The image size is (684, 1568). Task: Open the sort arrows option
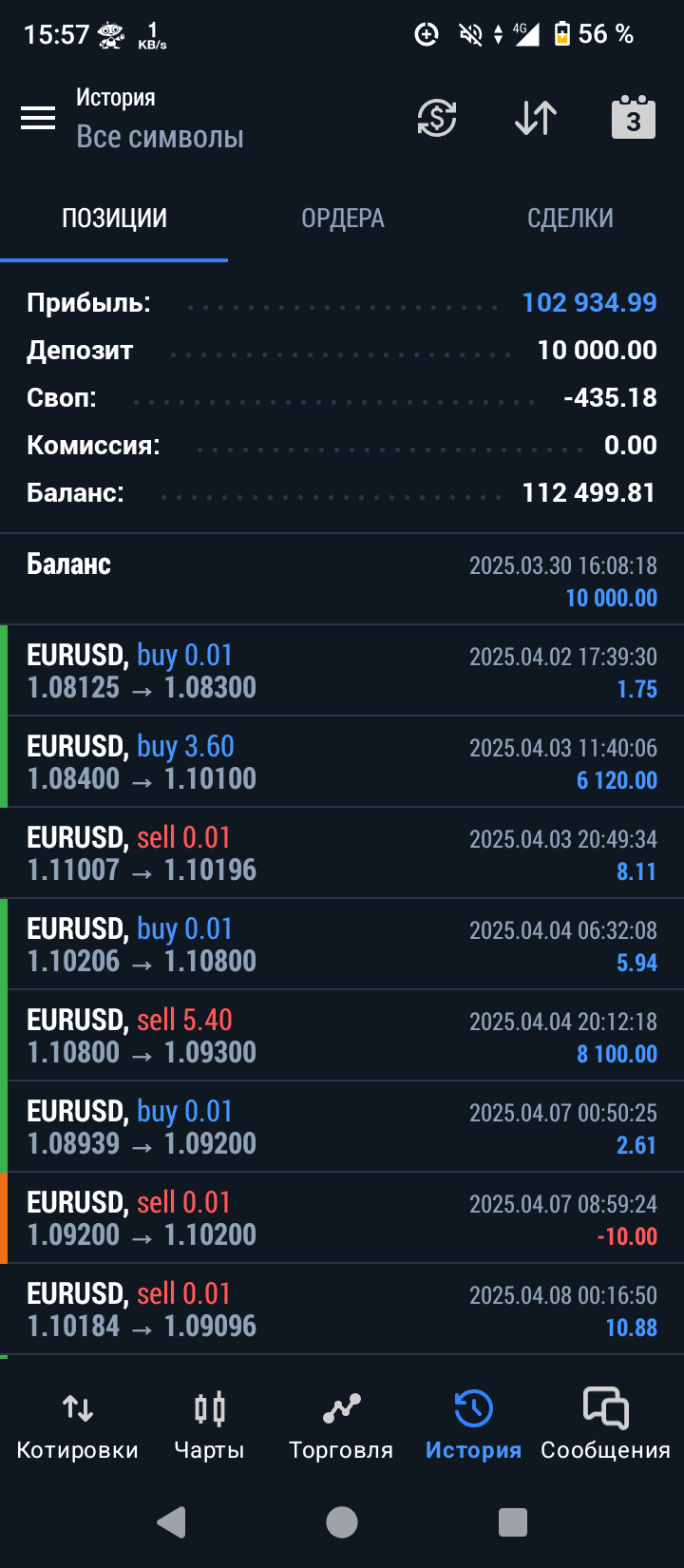[535, 118]
